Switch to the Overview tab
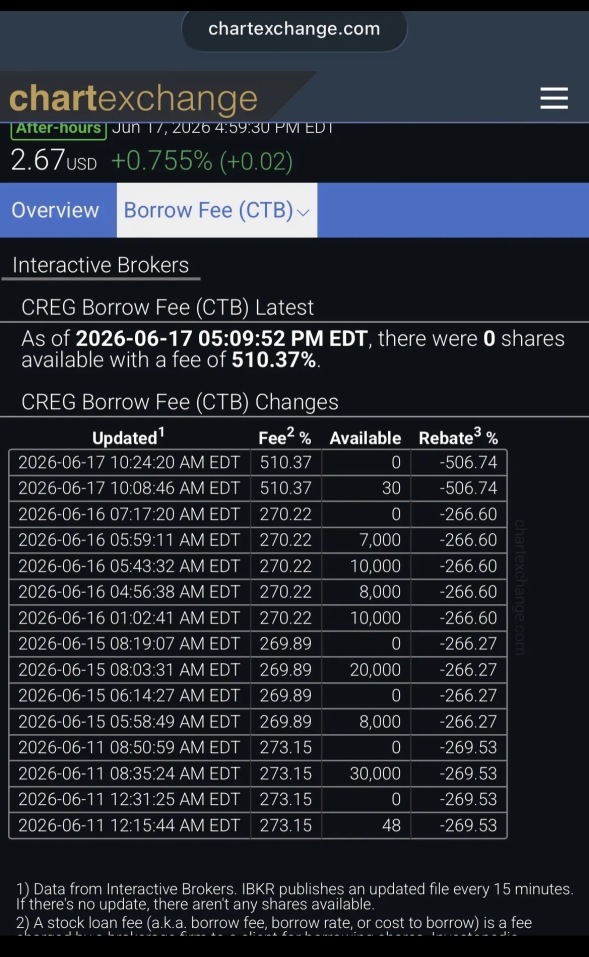 56,210
